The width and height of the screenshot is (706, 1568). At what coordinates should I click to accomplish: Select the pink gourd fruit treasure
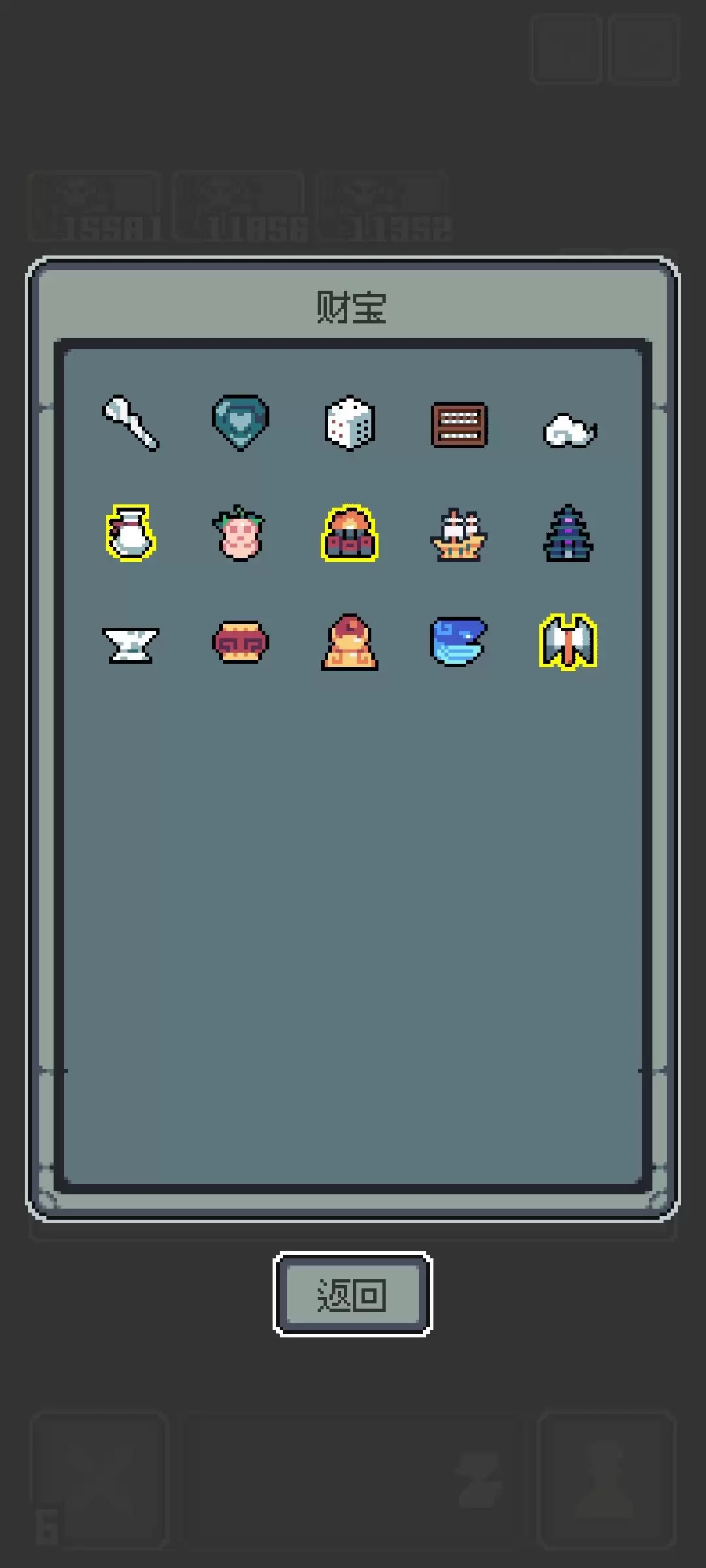[239, 532]
